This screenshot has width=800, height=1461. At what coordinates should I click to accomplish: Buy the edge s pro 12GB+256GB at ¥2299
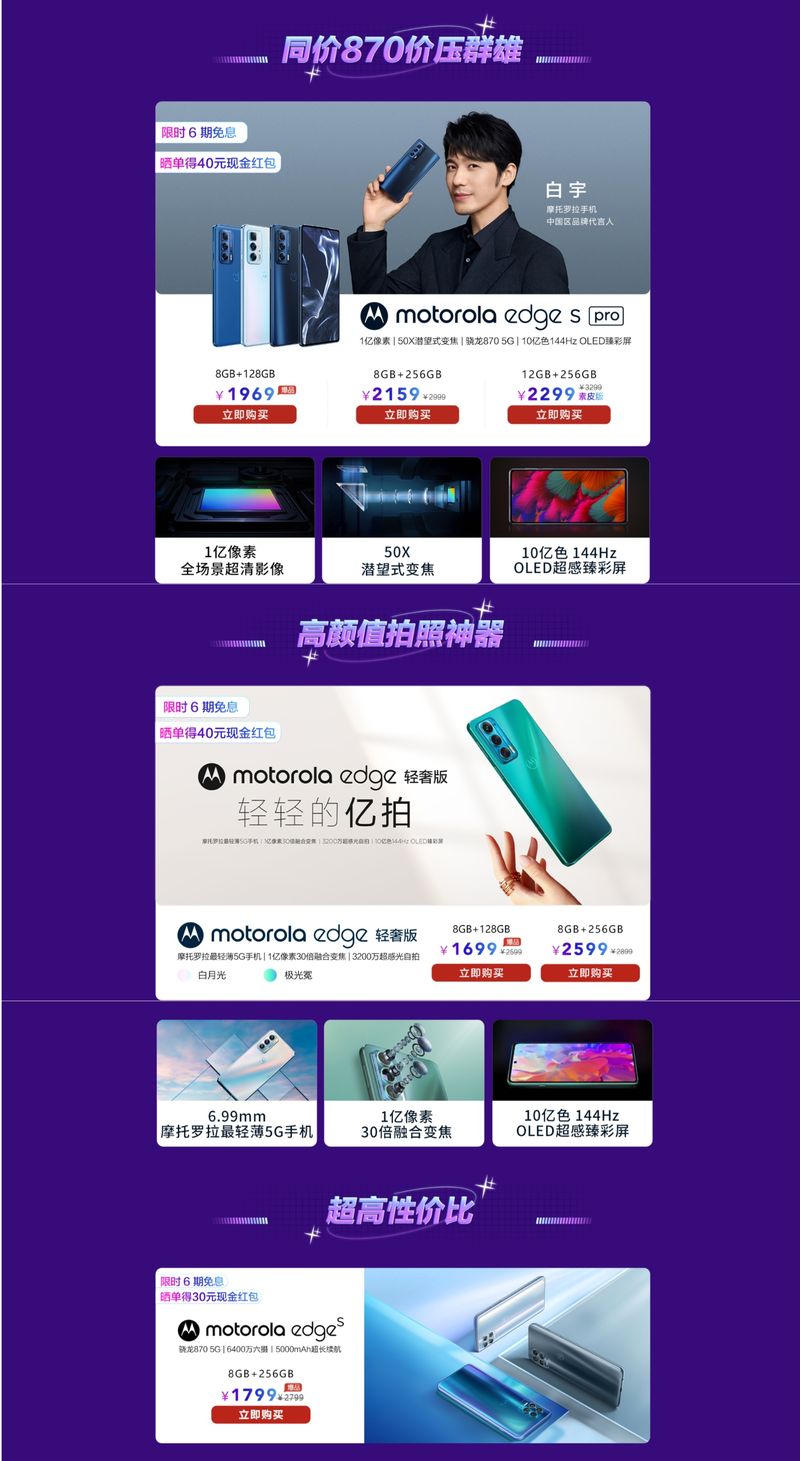click(x=559, y=415)
